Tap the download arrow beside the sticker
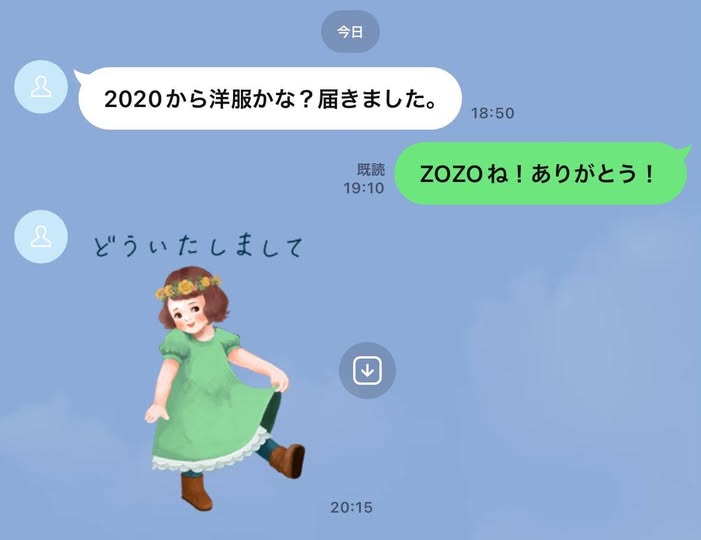 (367, 371)
